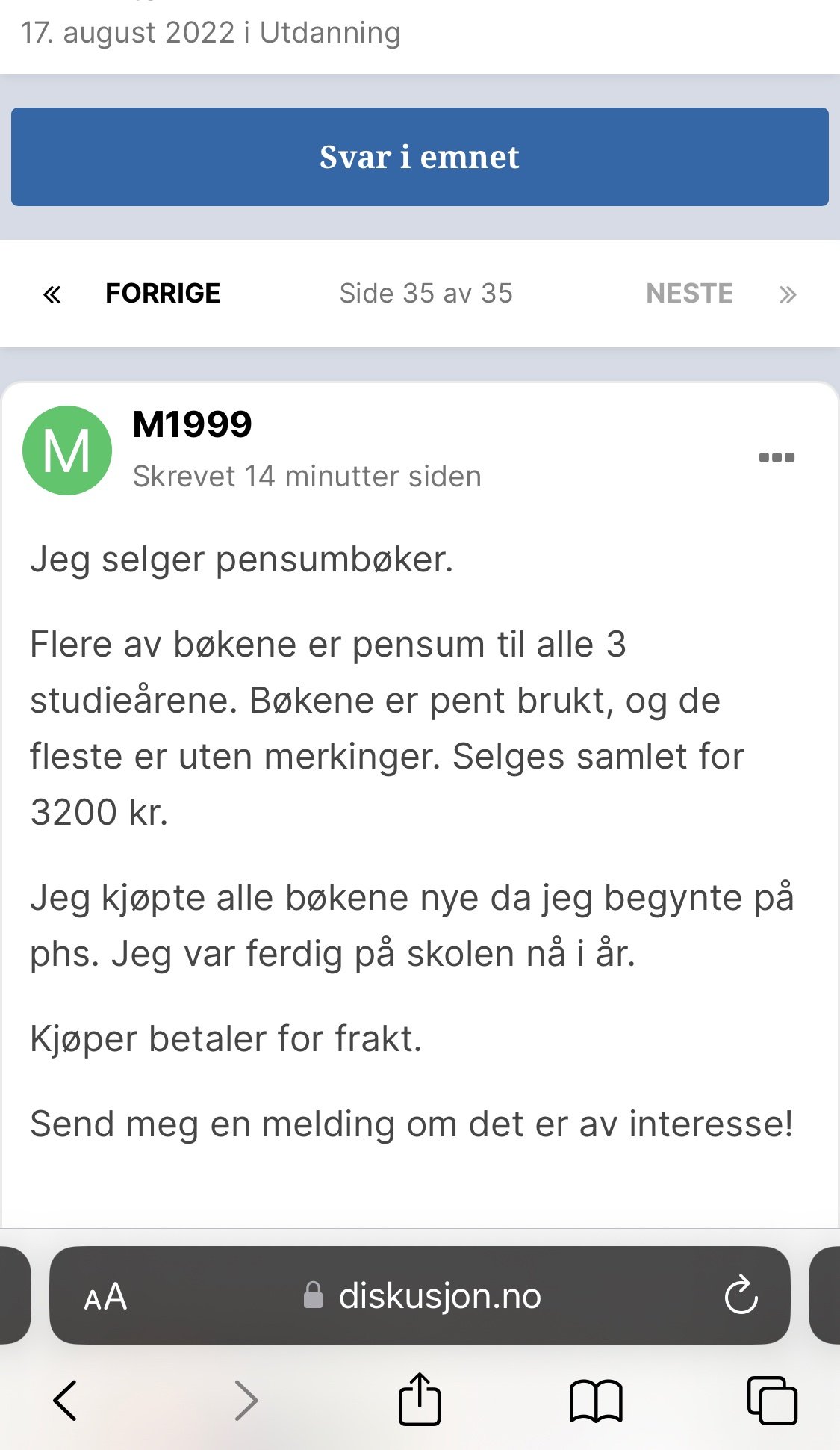The height and width of the screenshot is (1450, 840).
Task: Tap the diskusjon.no address bar
Action: (420, 1295)
